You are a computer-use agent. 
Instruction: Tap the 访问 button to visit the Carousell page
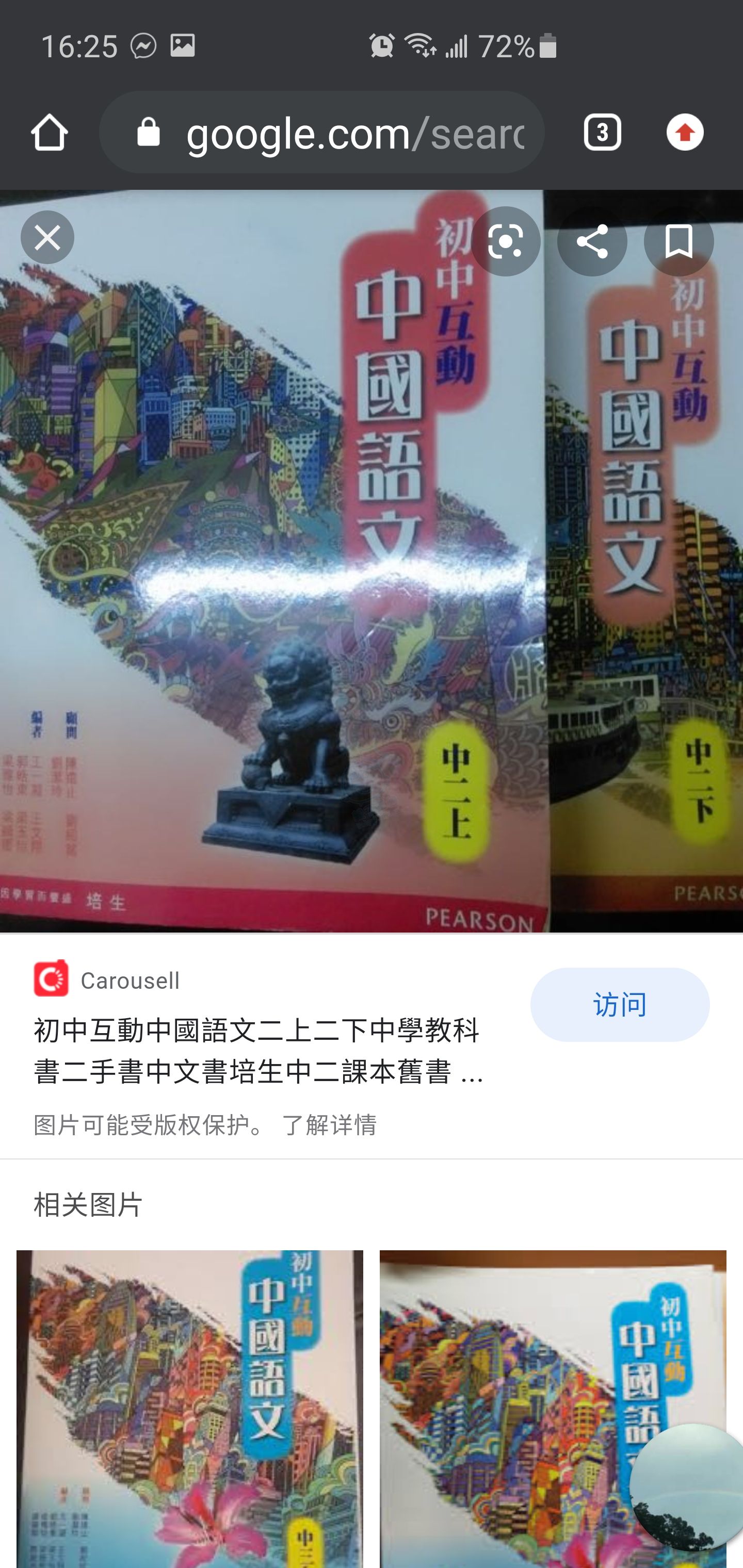coord(619,1004)
